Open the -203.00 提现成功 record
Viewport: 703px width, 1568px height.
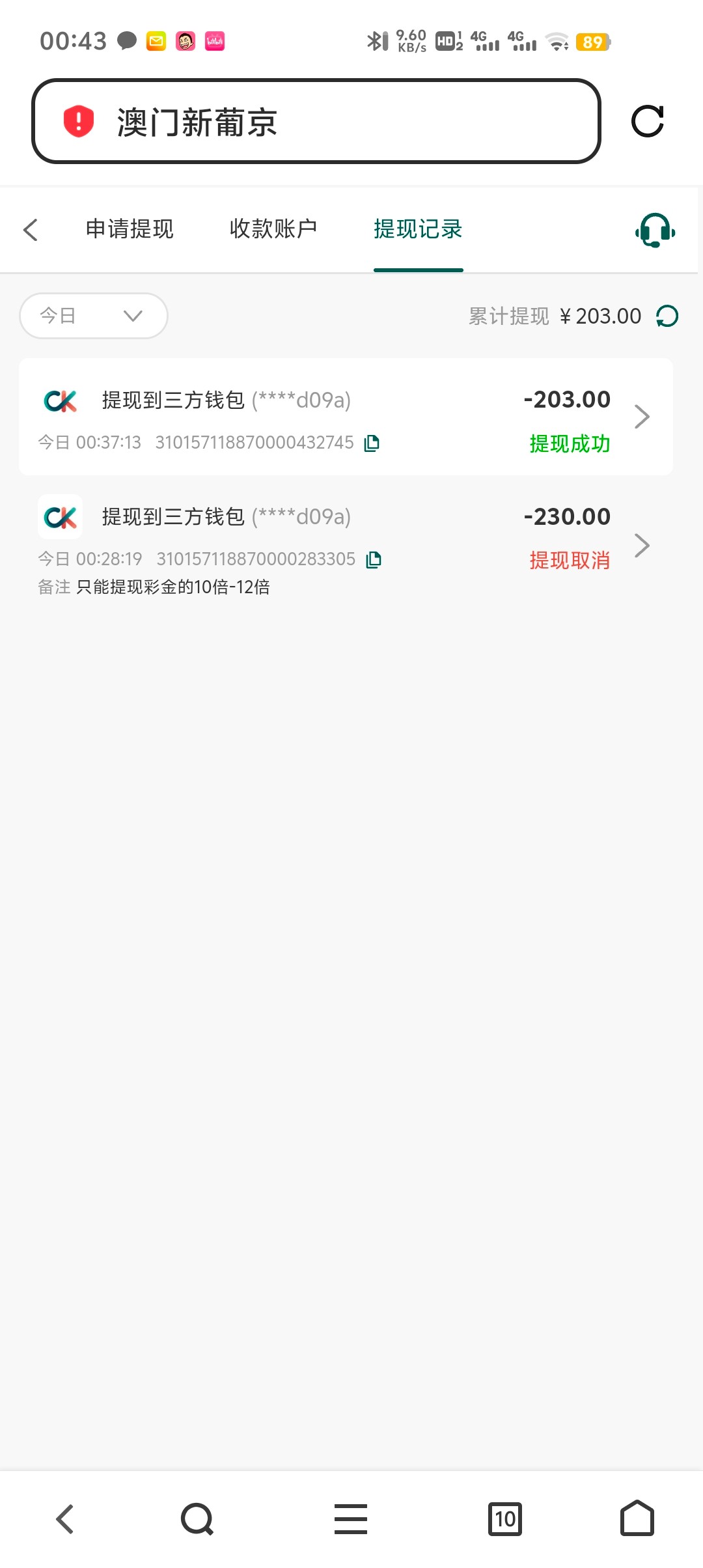click(x=346, y=417)
